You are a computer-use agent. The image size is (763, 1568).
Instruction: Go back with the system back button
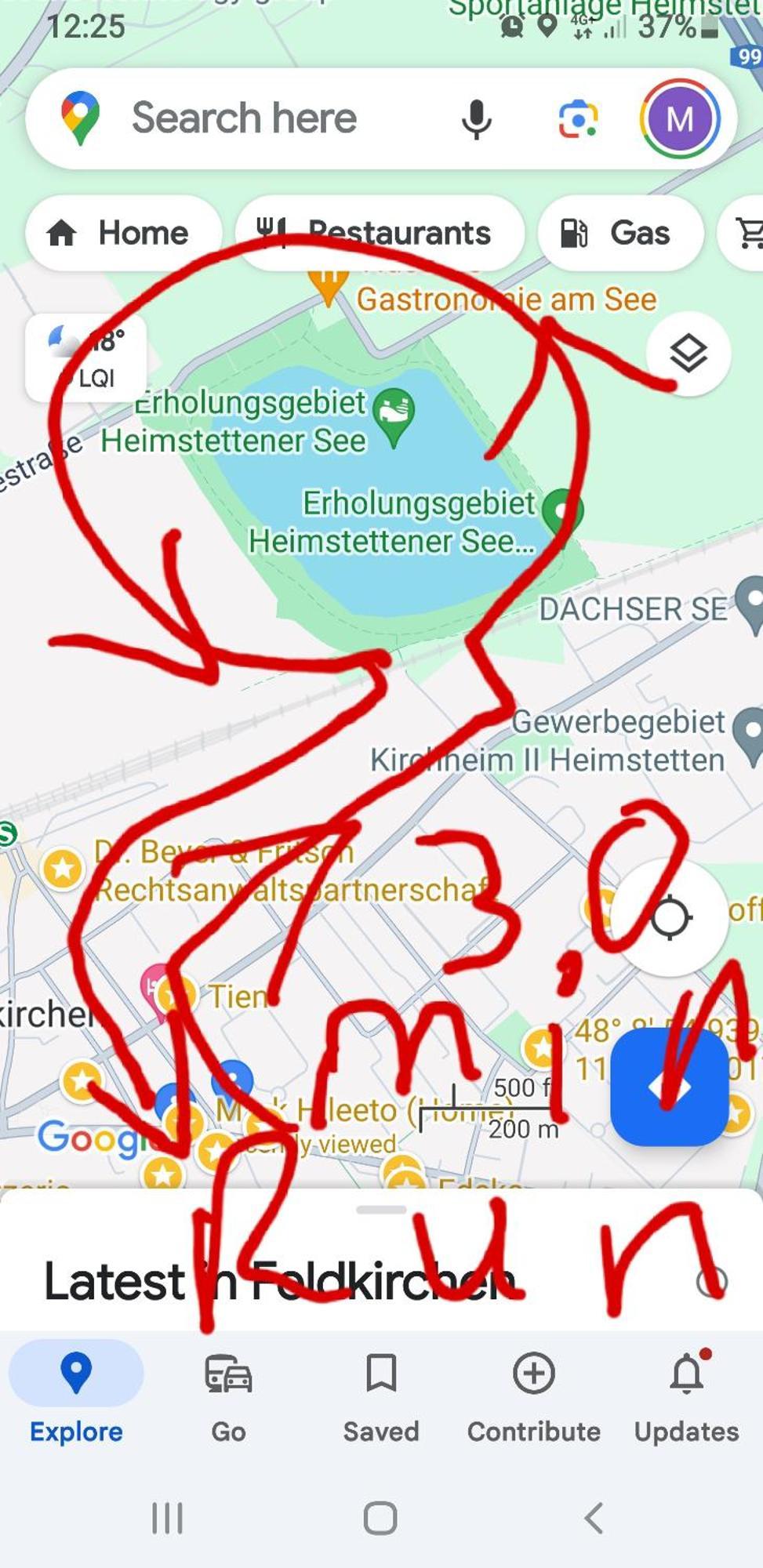(x=594, y=1518)
